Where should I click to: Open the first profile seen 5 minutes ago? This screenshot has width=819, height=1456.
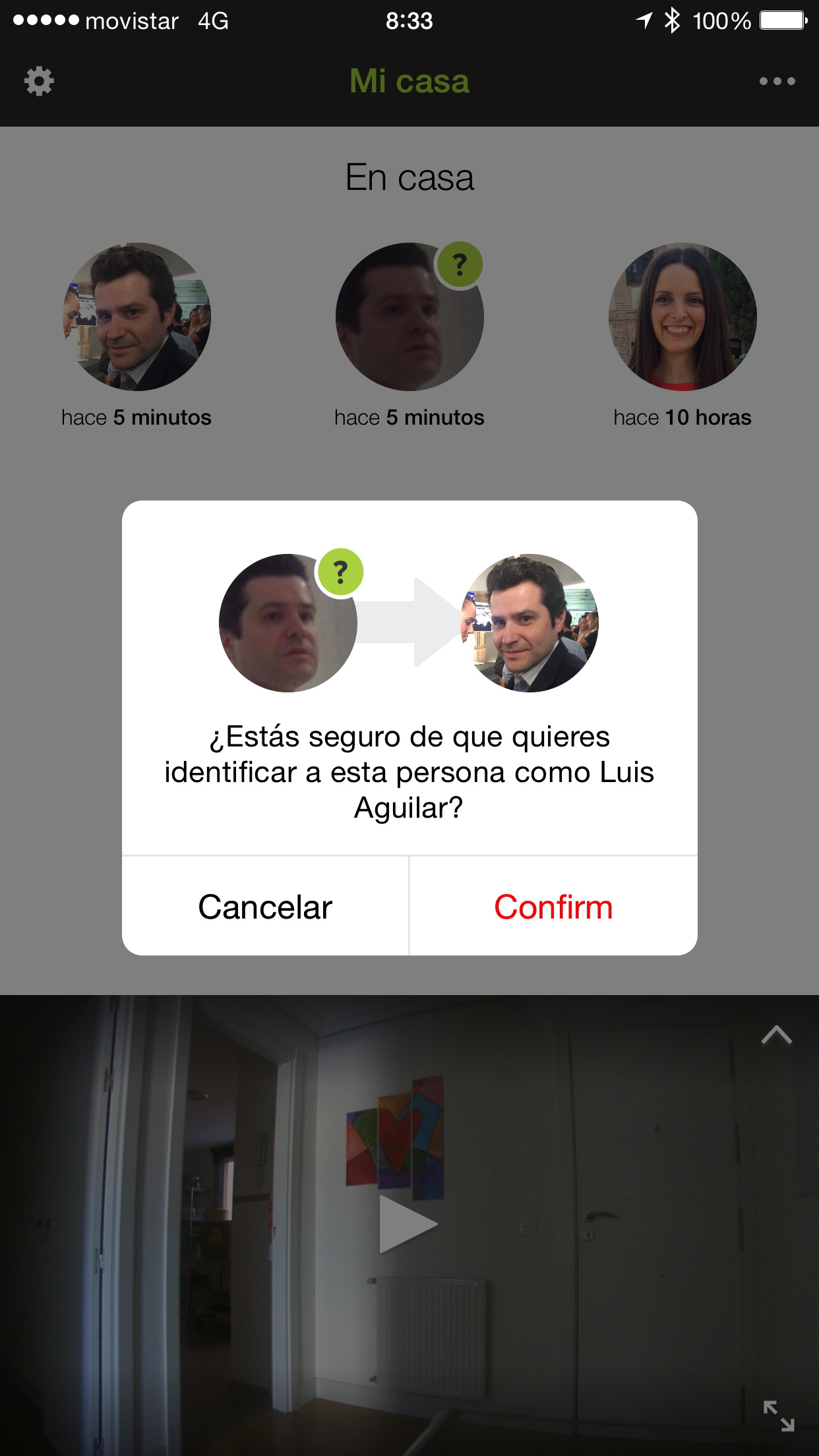(x=136, y=318)
